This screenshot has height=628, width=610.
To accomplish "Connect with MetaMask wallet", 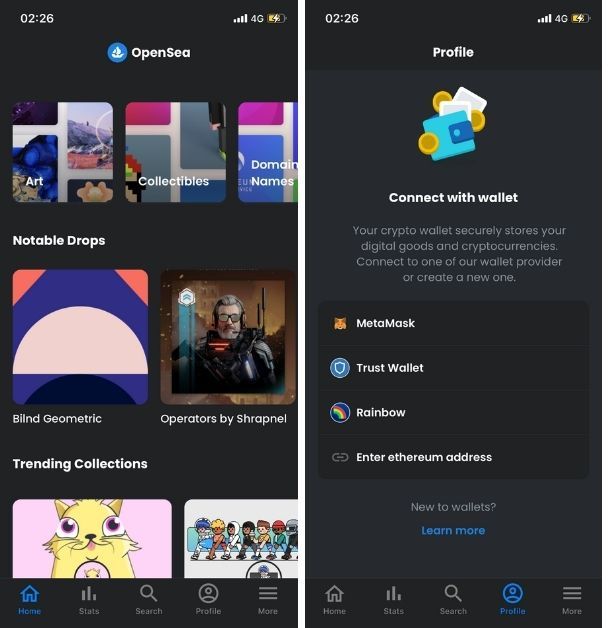I will (x=453, y=324).
